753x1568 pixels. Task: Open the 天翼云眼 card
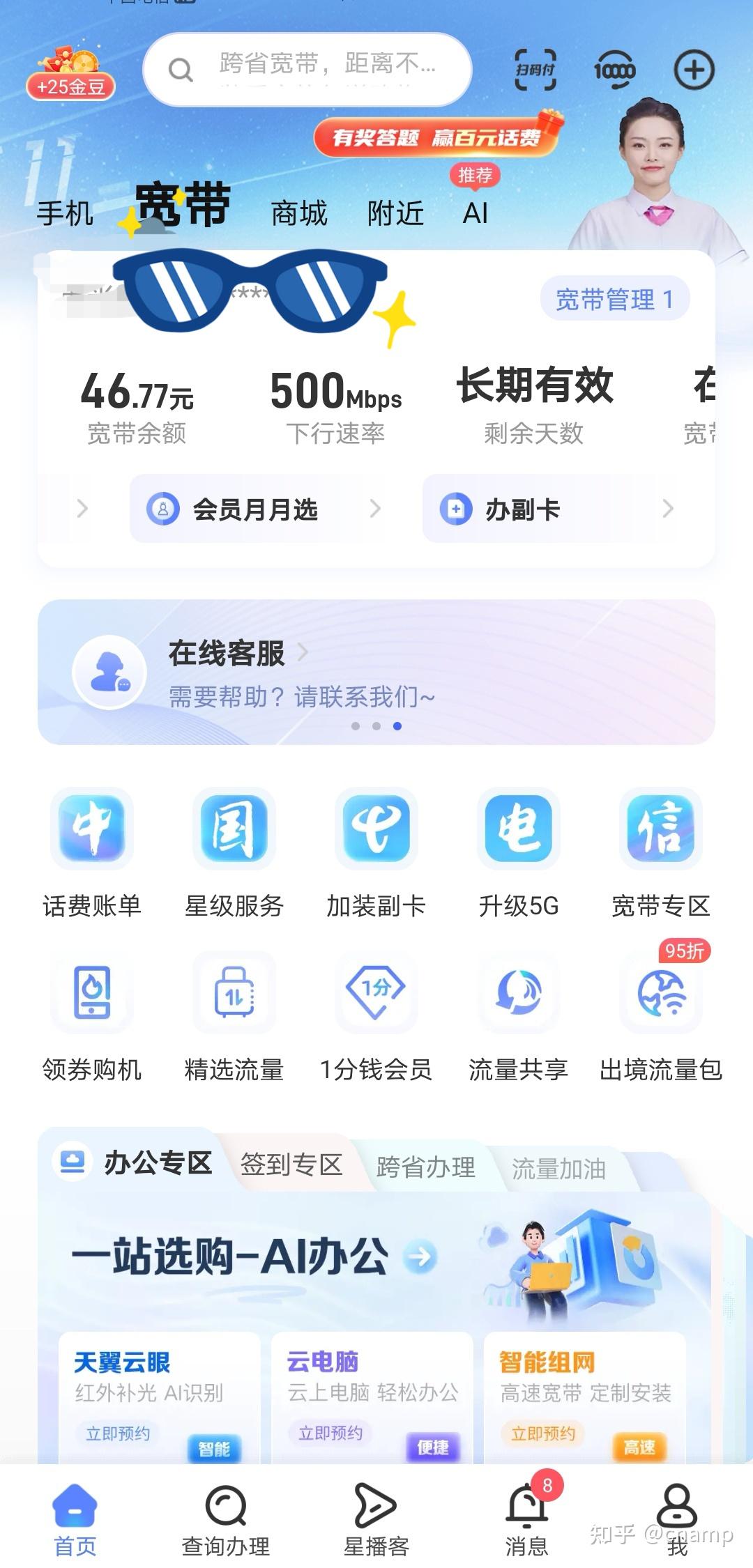pos(160,1394)
